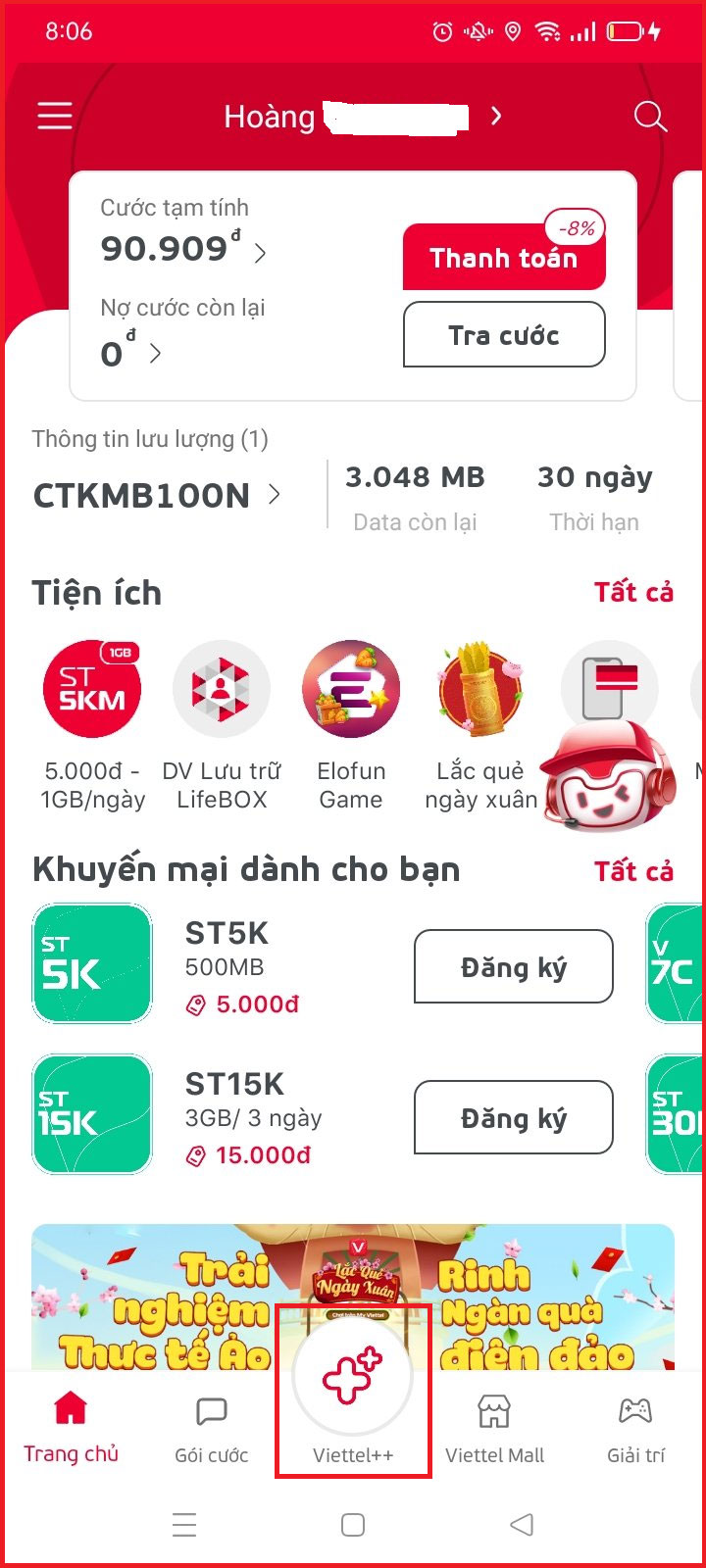Open the navigation drawer menu
This screenshot has height=1568, width=706.
[x=54, y=116]
